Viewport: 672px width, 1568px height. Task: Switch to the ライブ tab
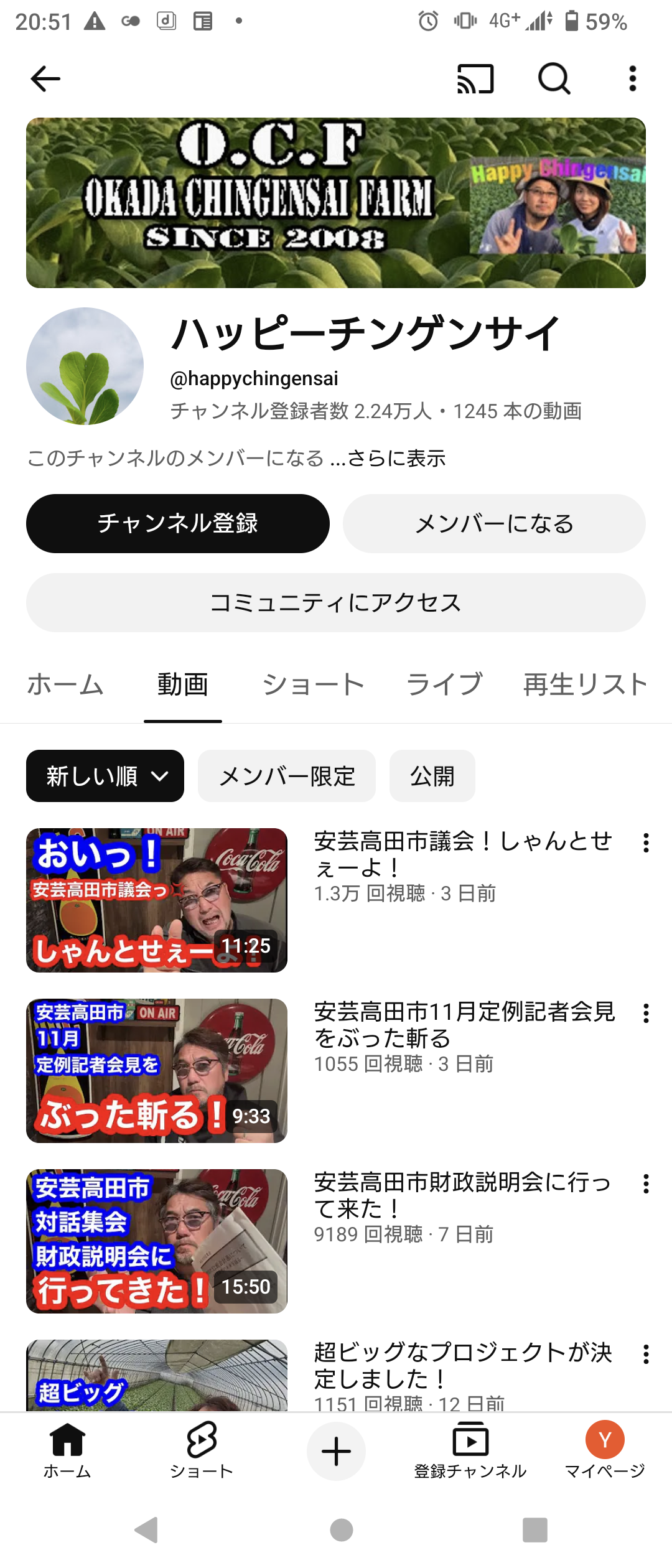click(x=444, y=684)
